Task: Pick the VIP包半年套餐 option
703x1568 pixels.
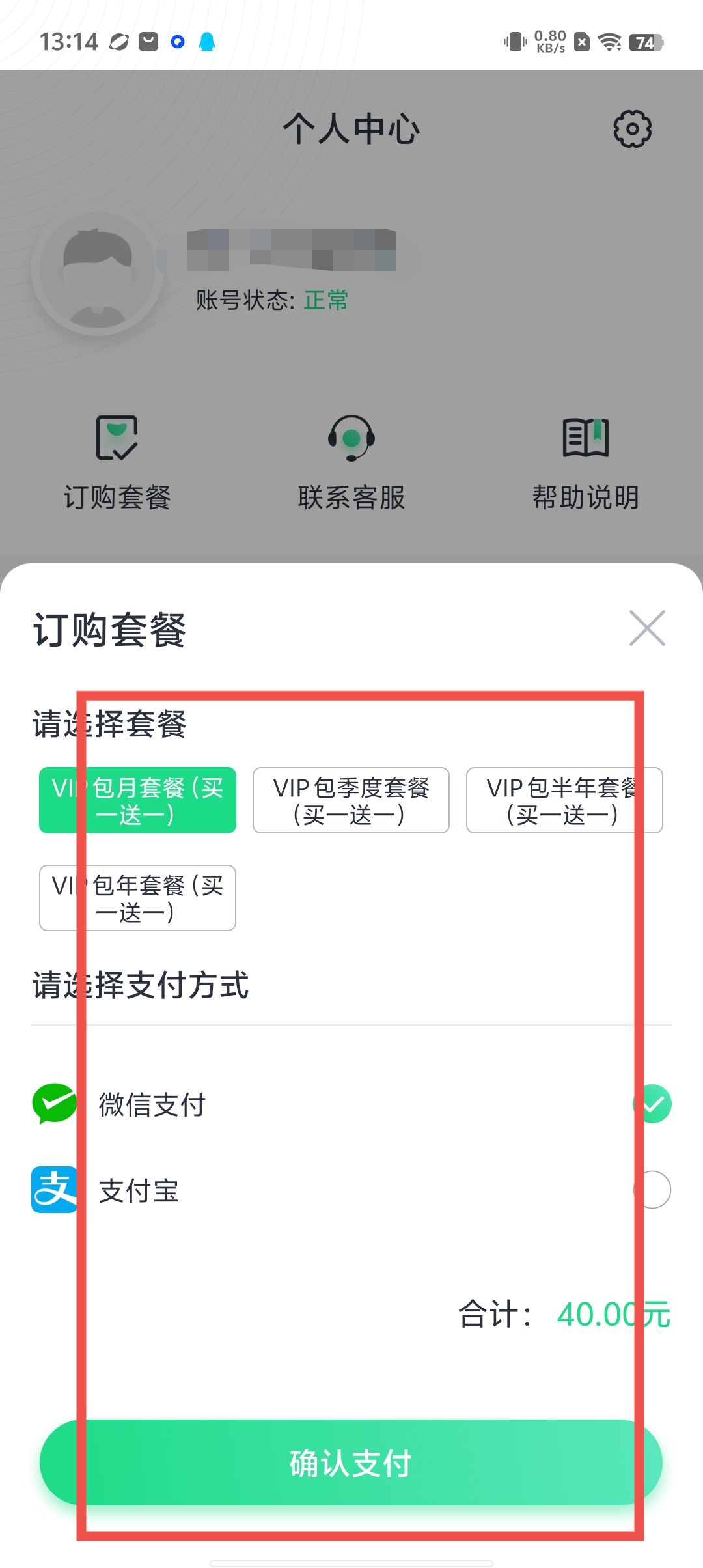Action: pyautogui.click(x=564, y=800)
